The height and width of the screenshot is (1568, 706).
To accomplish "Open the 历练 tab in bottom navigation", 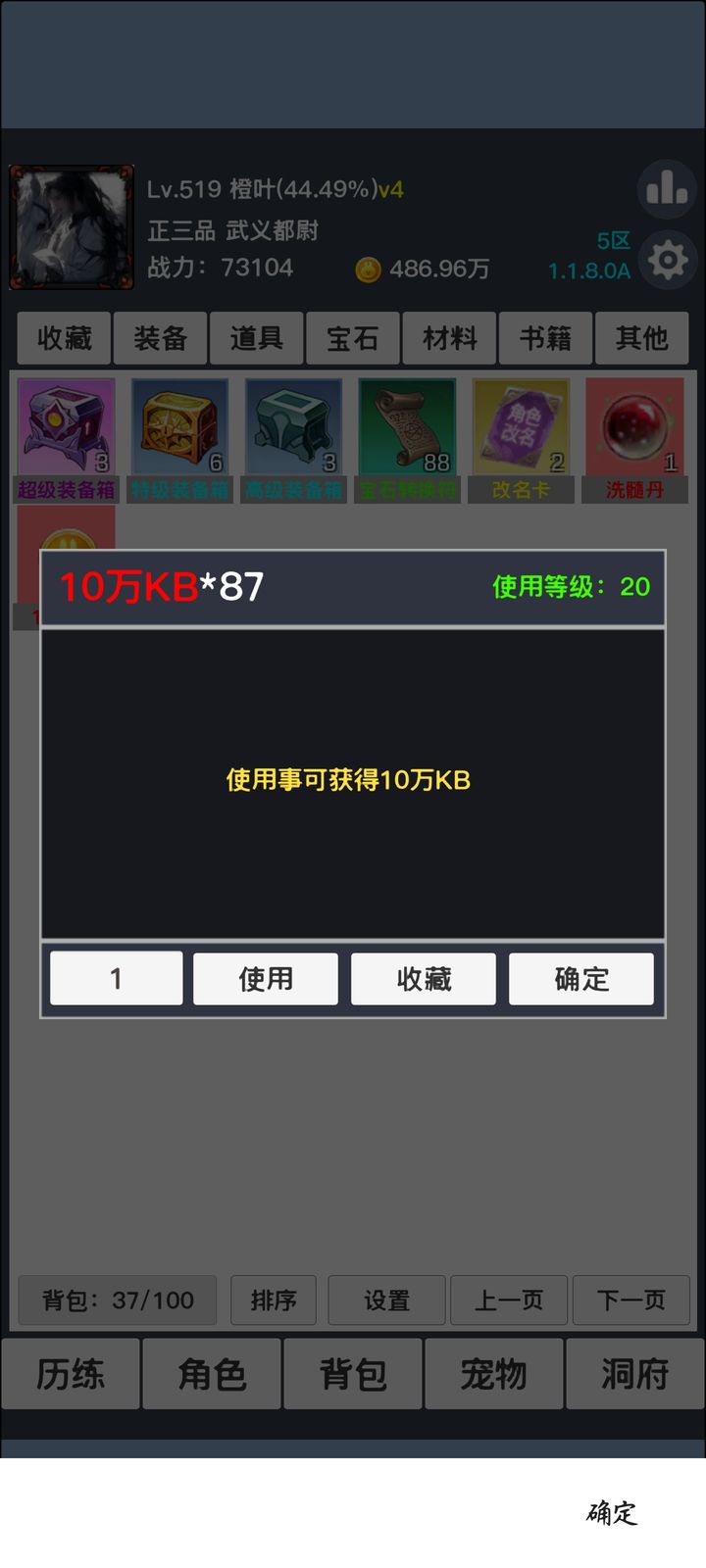I will pyautogui.click(x=71, y=1374).
